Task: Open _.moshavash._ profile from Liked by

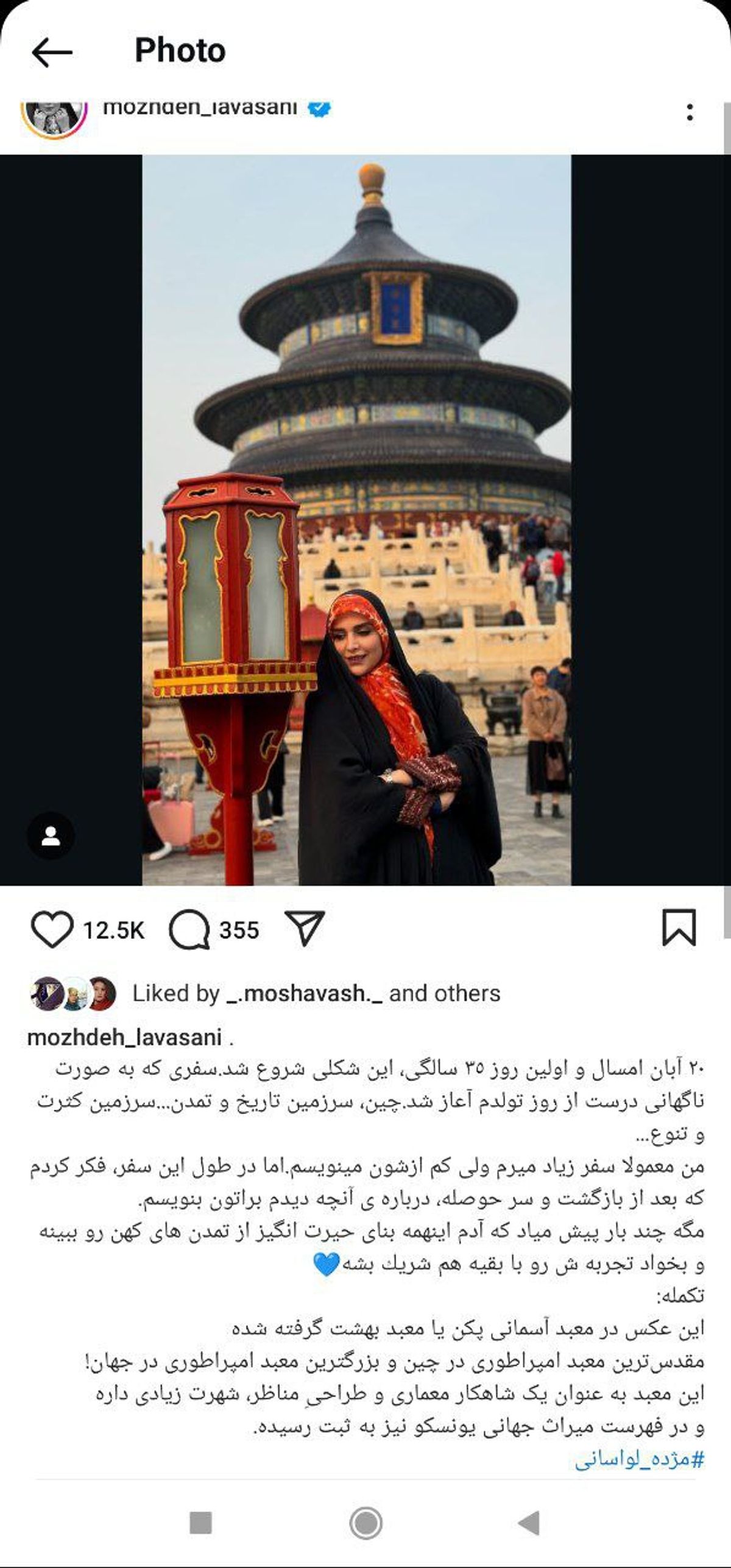Action: (x=304, y=994)
